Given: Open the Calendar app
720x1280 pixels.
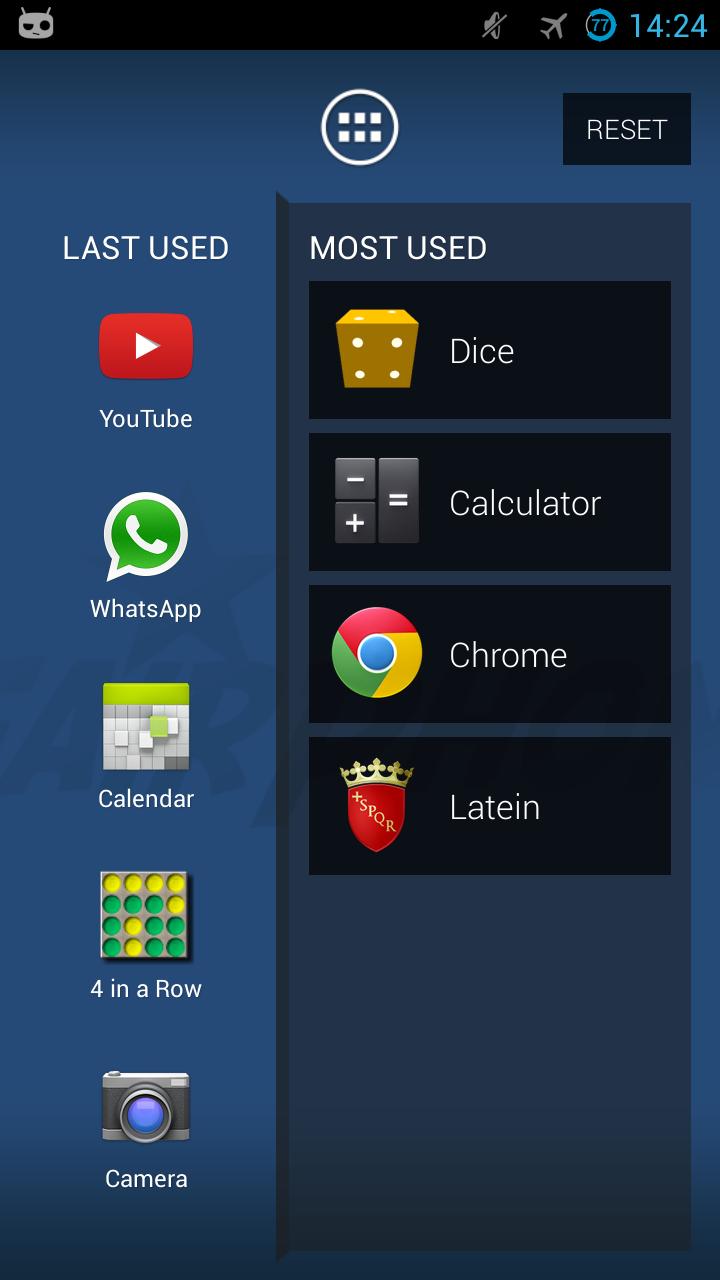Looking at the screenshot, I should click(146, 745).
